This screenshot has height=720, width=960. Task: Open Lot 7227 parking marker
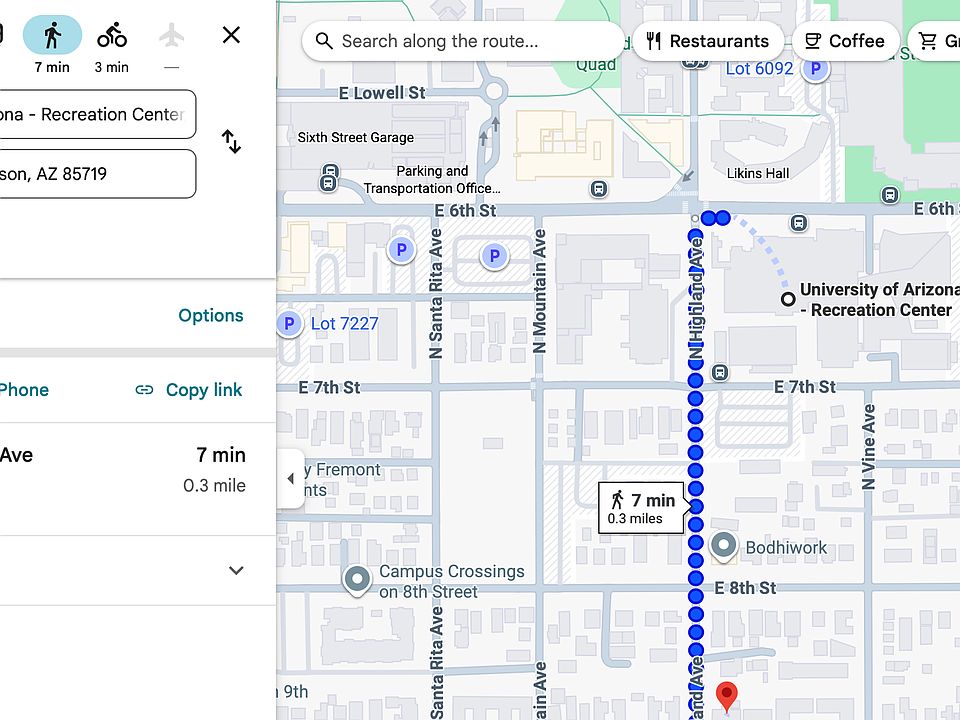pyautogui.click(x=289, y=323)
